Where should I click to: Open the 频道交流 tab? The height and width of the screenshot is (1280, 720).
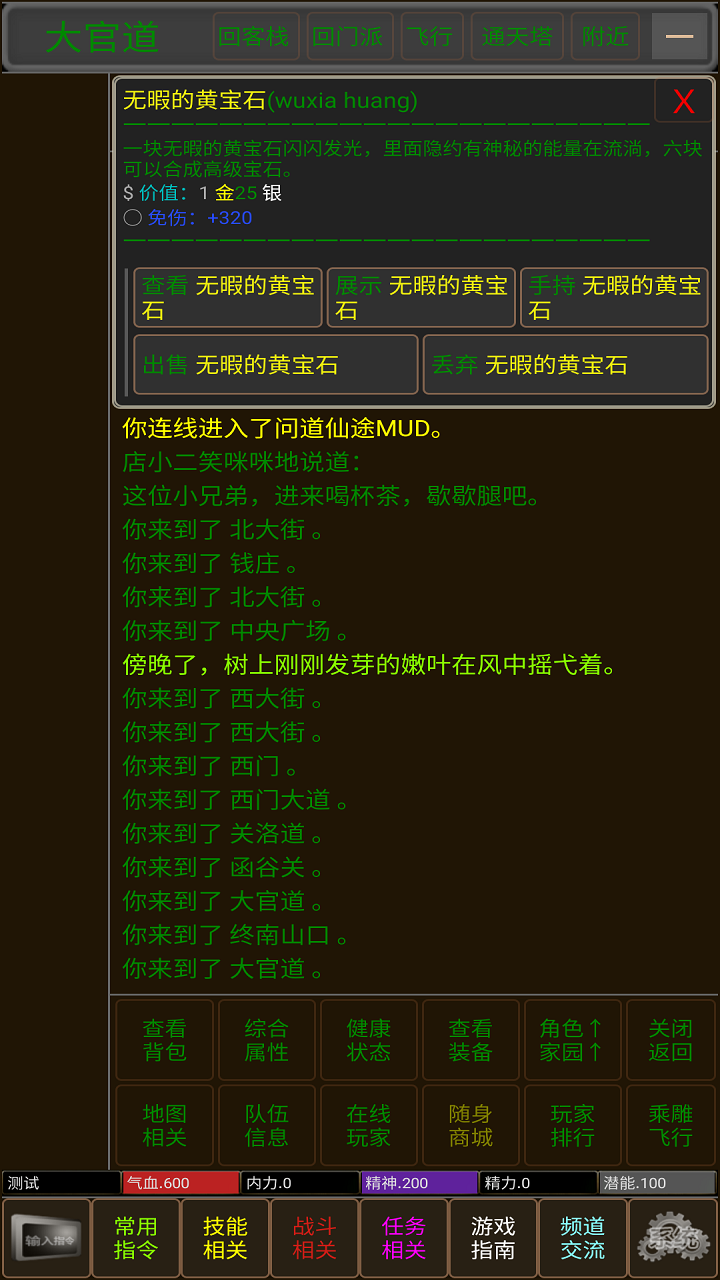coord(582,1239)
